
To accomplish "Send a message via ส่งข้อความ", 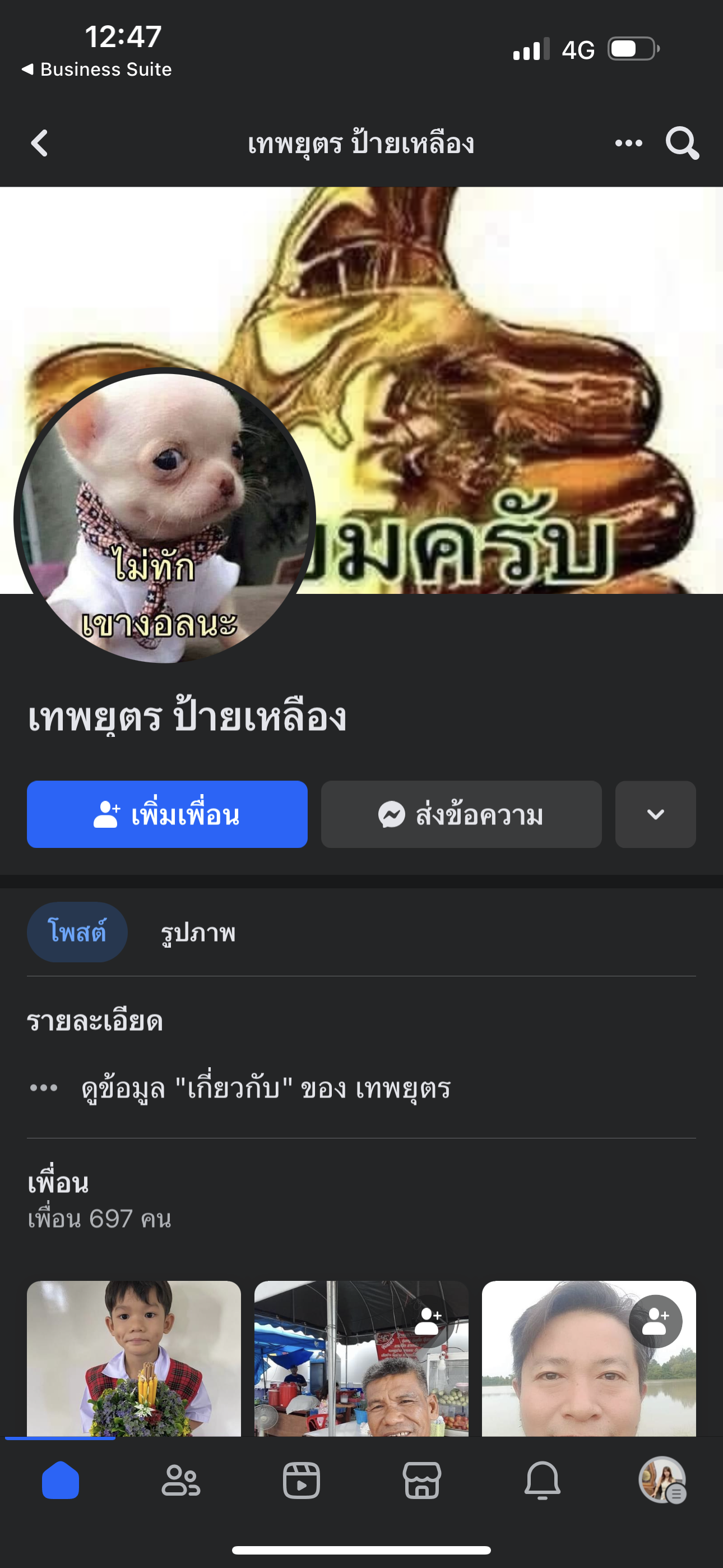I will coord(461,814).
